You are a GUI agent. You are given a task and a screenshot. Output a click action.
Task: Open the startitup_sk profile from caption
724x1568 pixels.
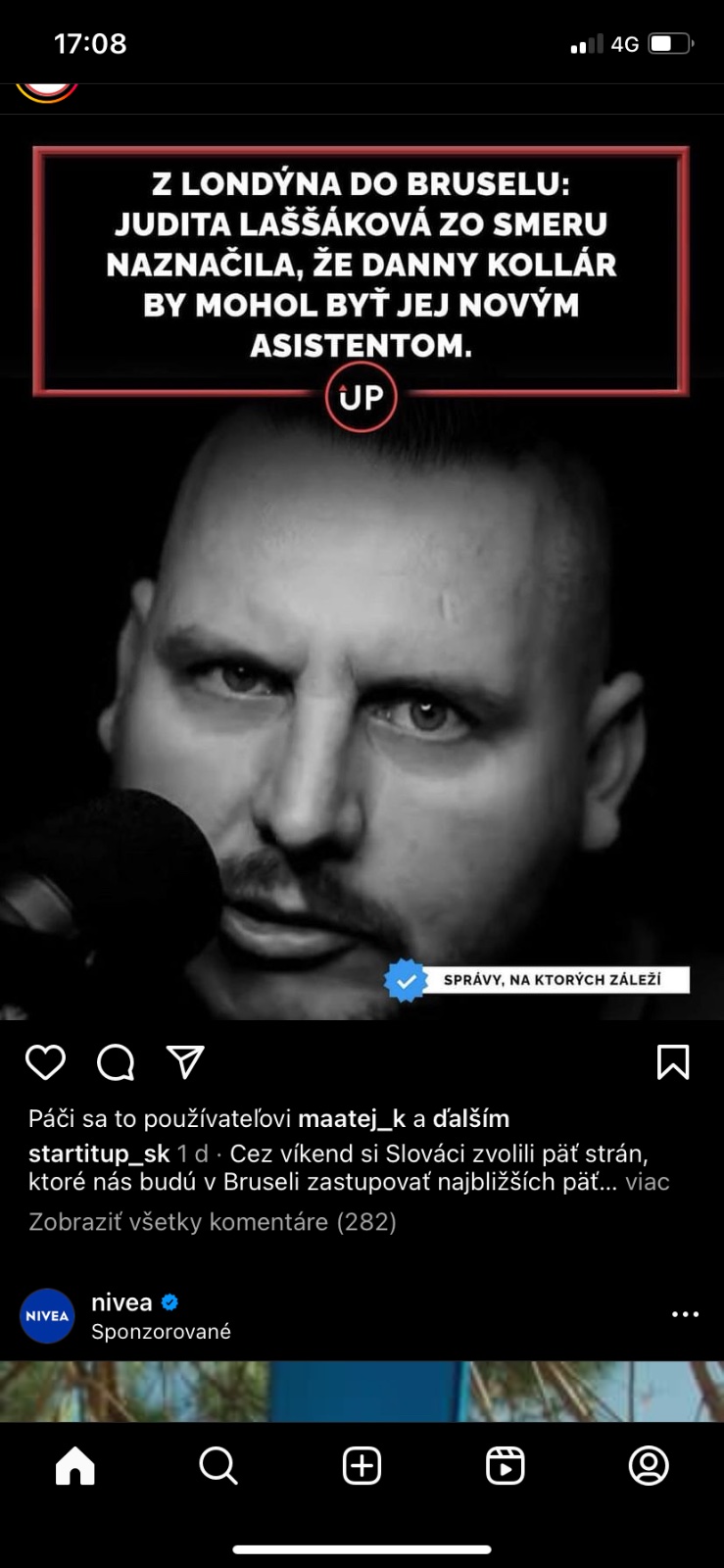coord(99,1153)
